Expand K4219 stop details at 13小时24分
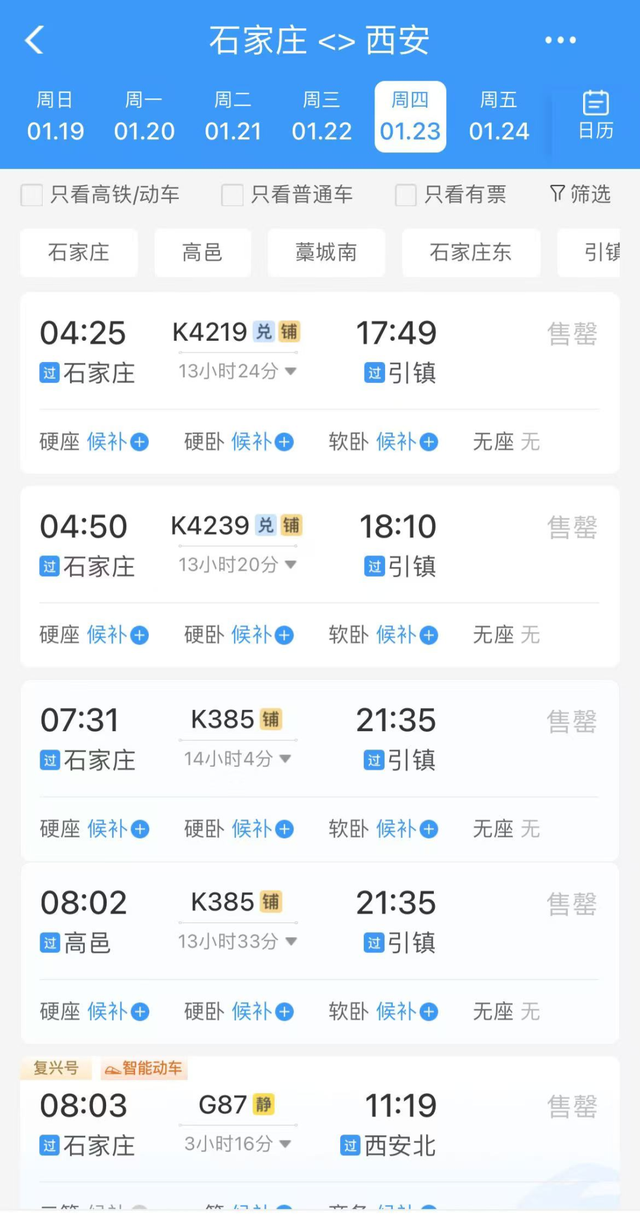Screen dimensions: 640x1214 [x=237, y=371]
